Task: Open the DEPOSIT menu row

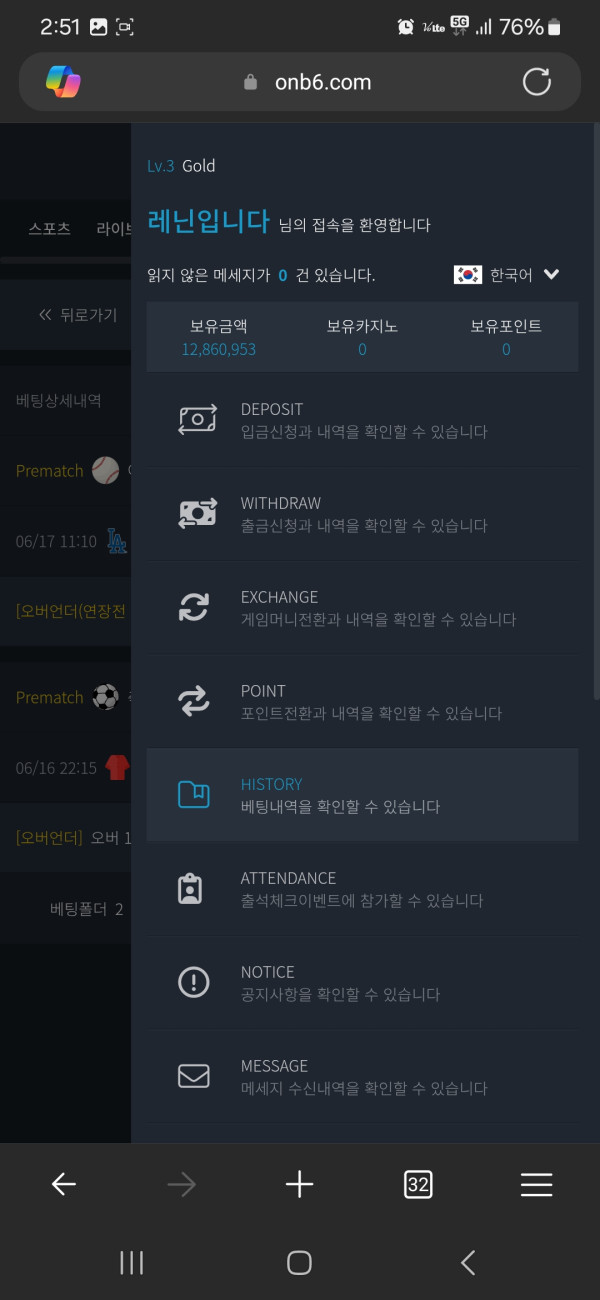Action: 362,420
